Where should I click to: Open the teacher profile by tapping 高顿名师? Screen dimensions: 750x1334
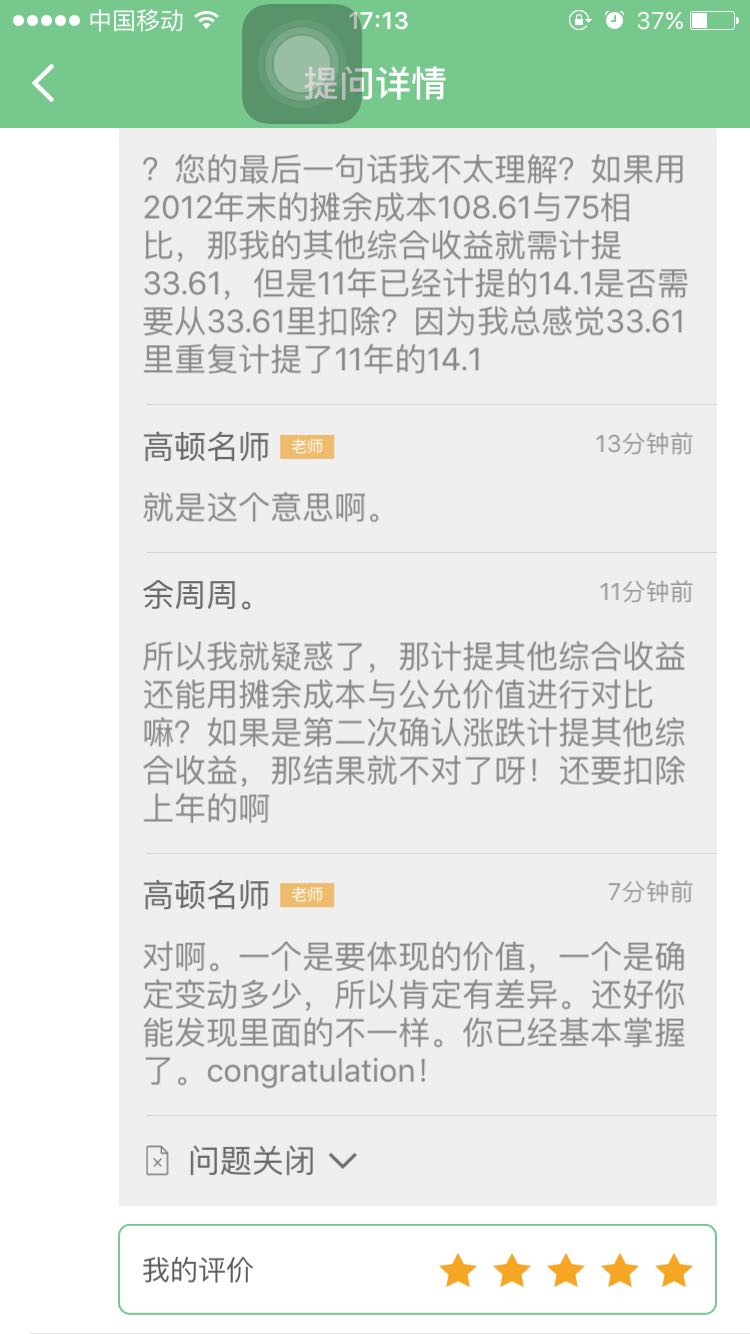[207, 445]
